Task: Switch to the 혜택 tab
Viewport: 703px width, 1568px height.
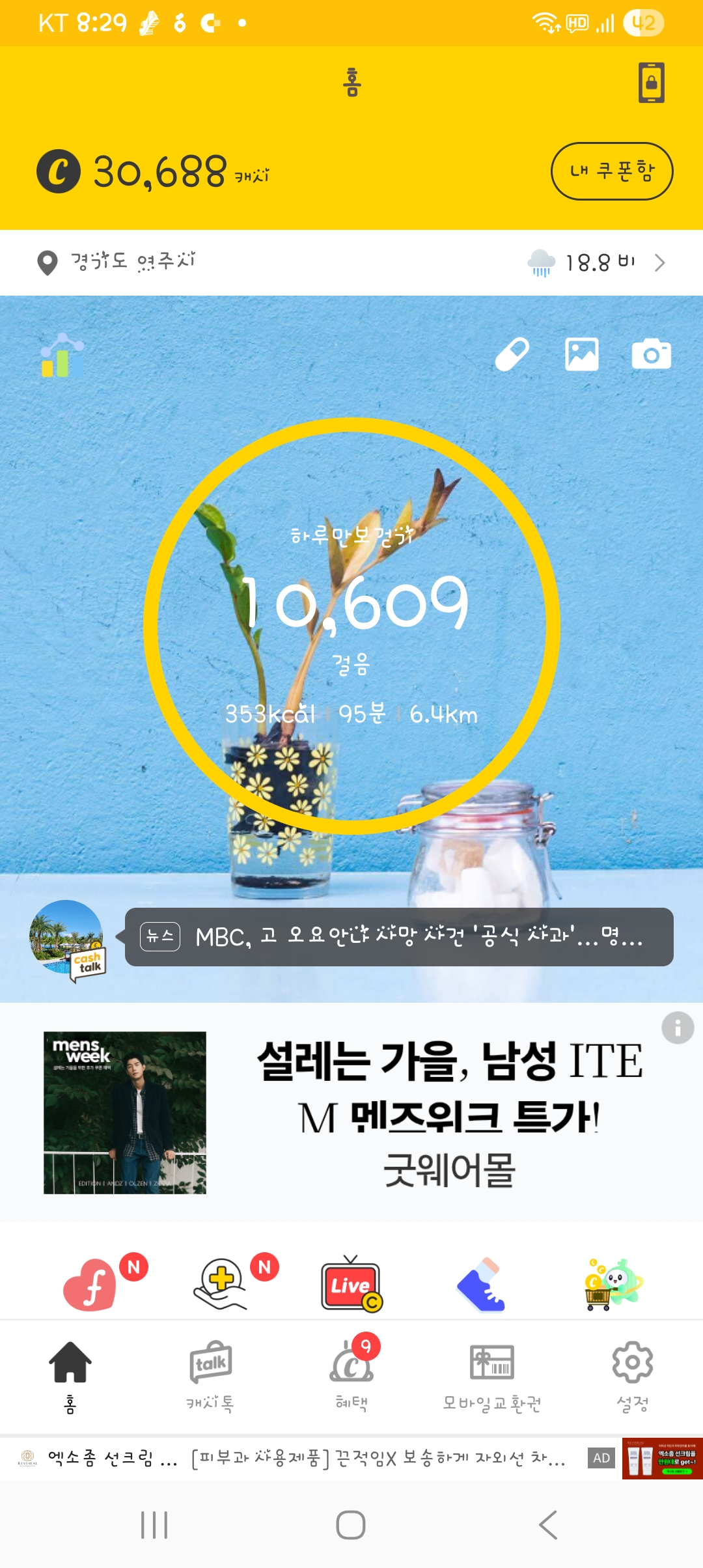Action: (351, 1374)
